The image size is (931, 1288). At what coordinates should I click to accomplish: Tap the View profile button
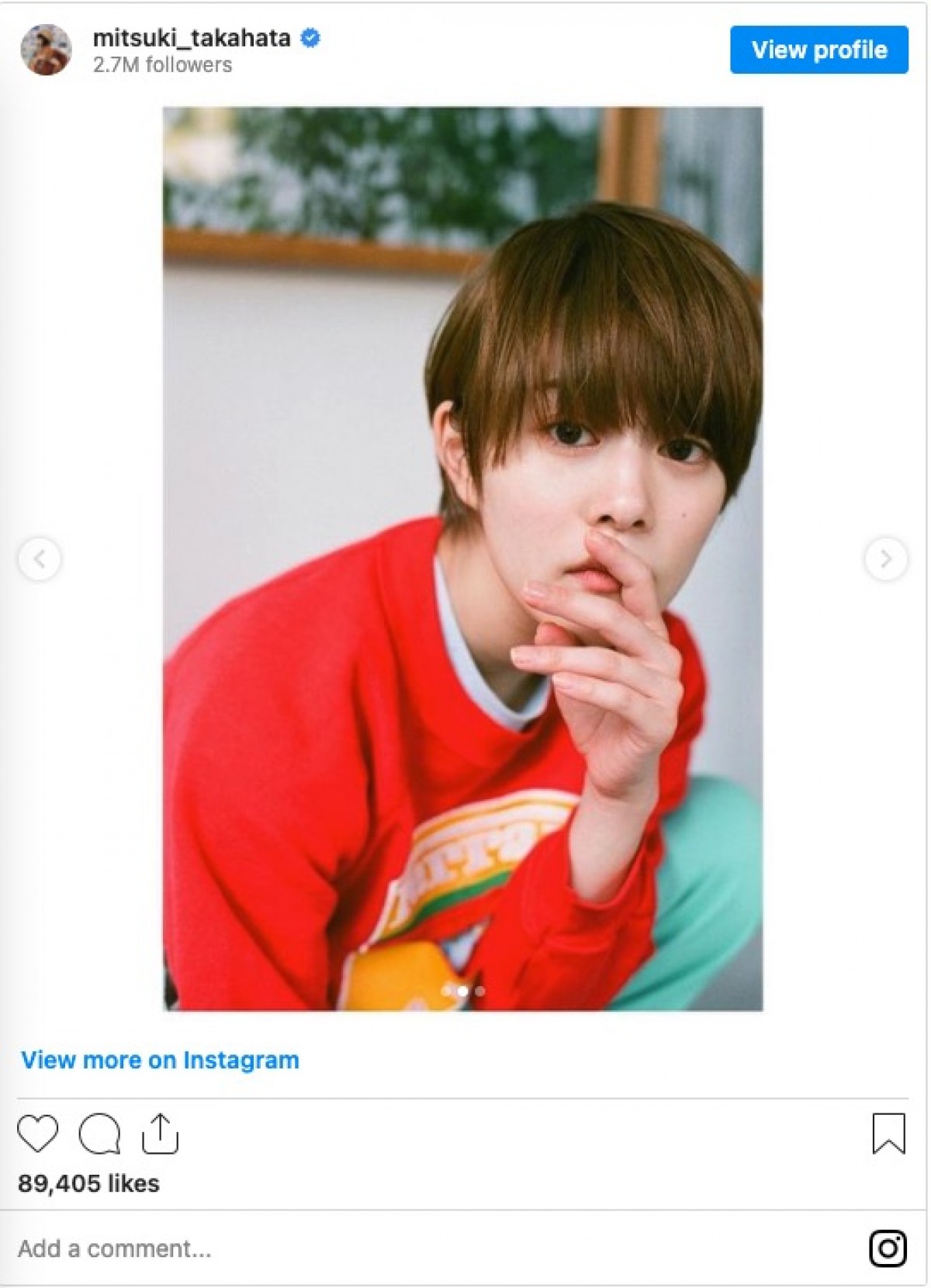tap(819, 50)
